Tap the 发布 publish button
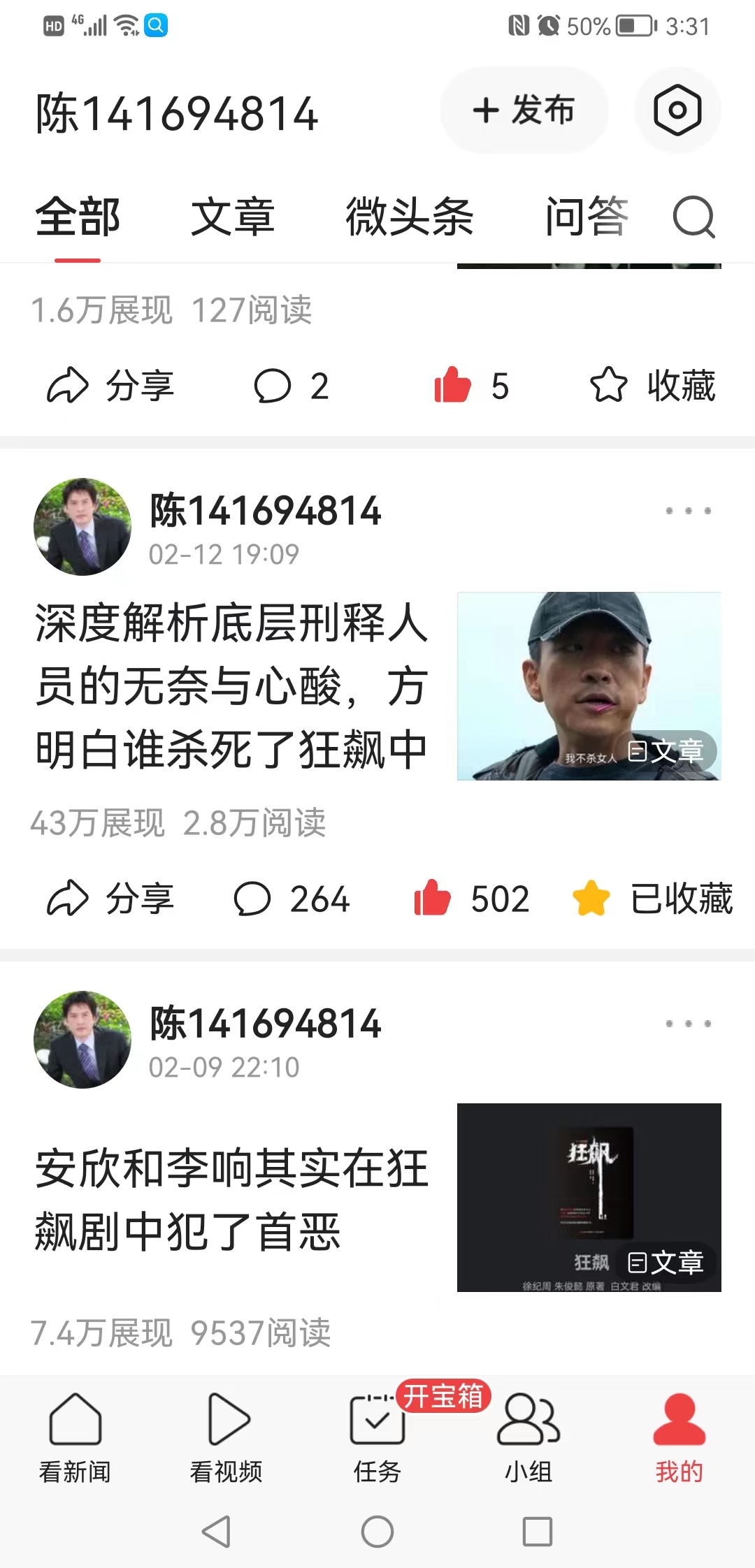 (524, 110)
